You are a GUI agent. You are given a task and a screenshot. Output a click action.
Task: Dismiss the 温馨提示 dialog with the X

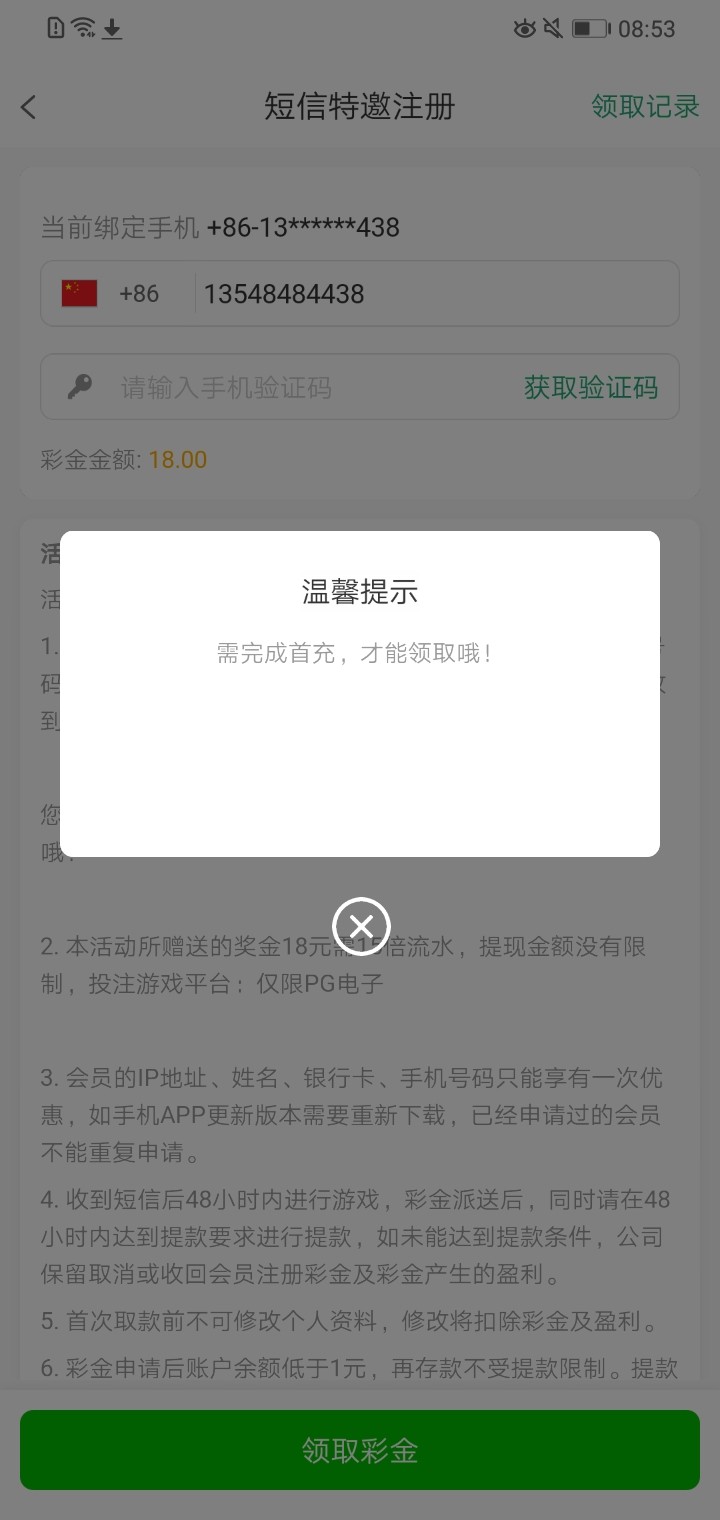point(361,926)
